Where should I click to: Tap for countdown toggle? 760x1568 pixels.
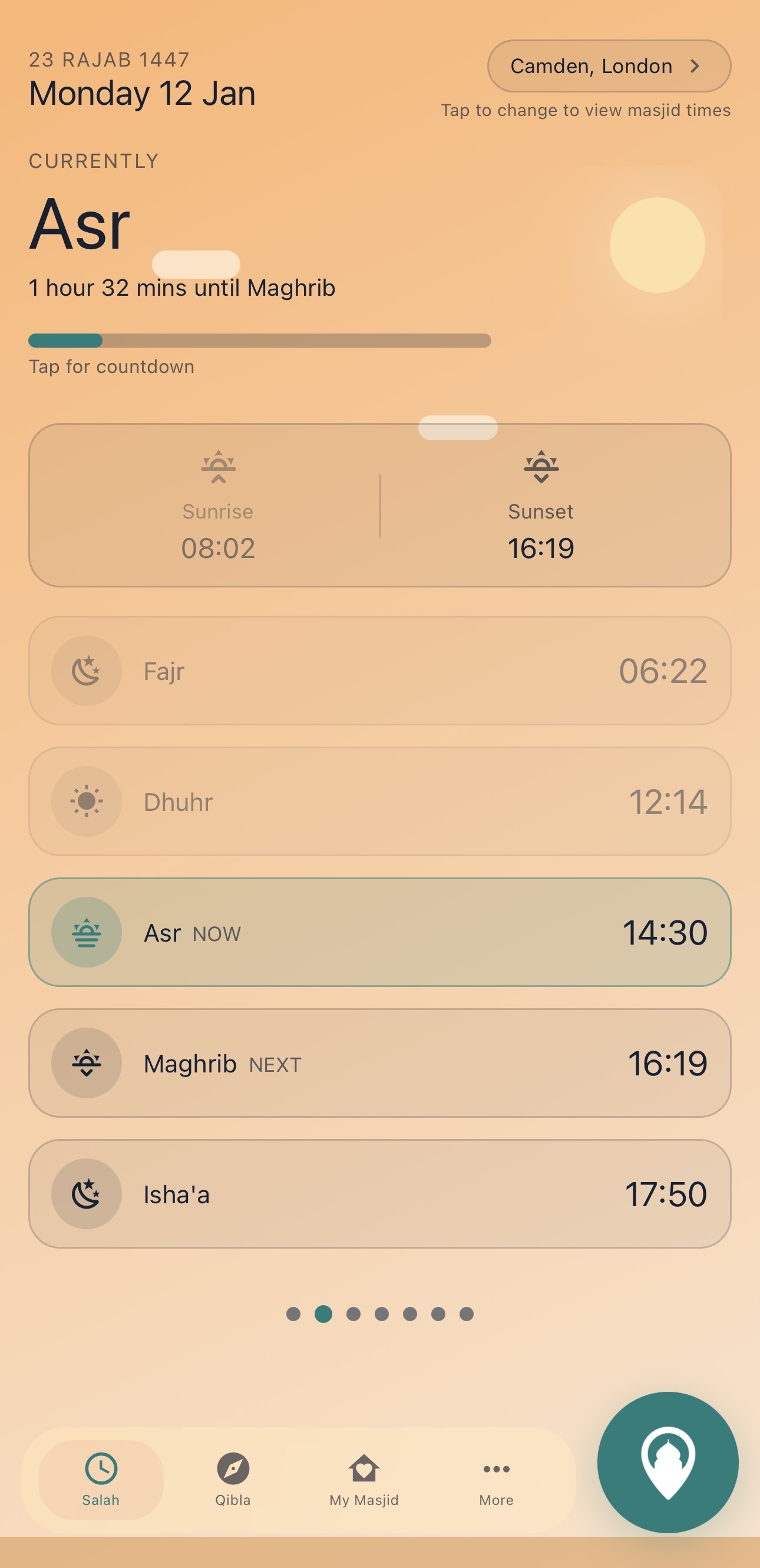click(111, 366)
